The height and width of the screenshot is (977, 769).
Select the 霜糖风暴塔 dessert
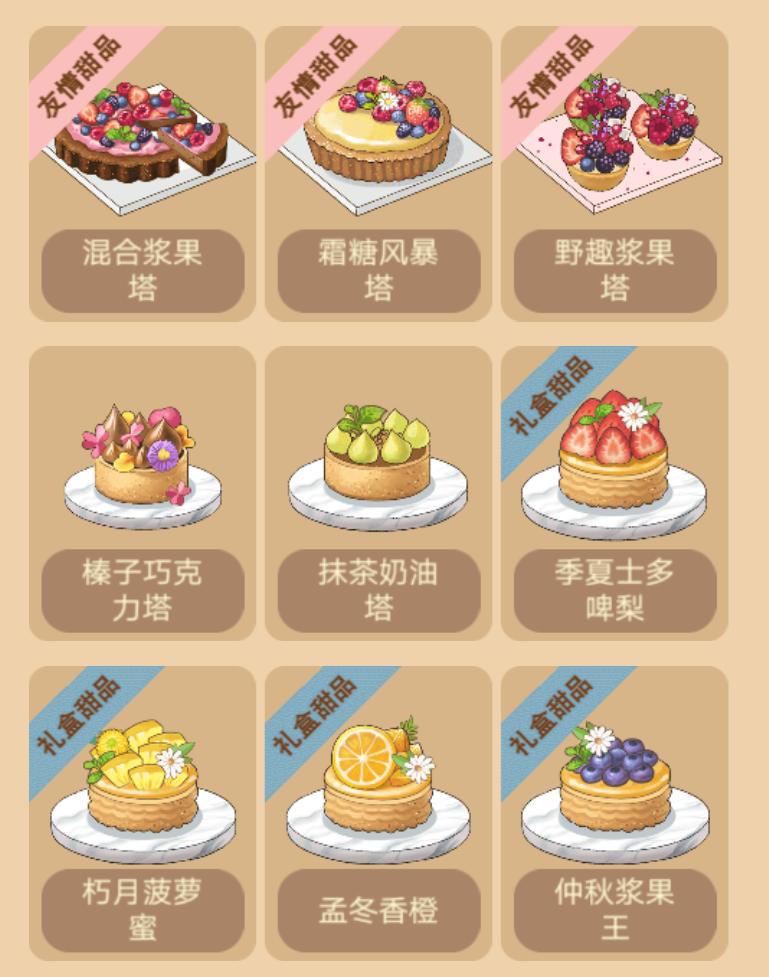(x=378, y=174)
